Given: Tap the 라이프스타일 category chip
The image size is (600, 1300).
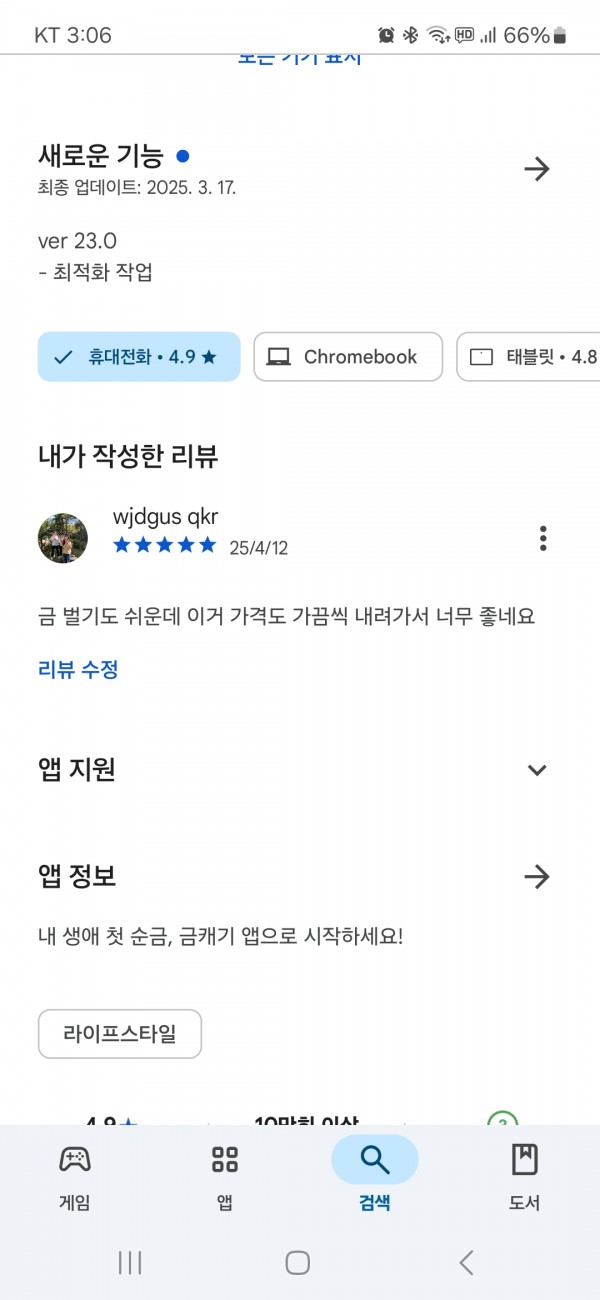Looking at the screenshot, I should point(120,1034).
